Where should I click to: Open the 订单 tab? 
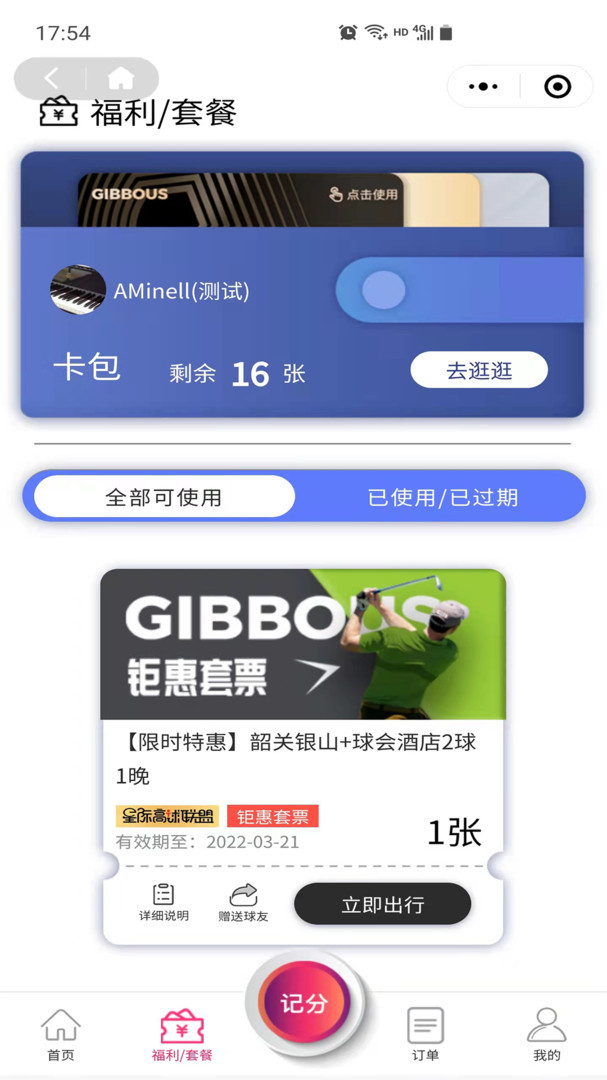(425, 1035)
